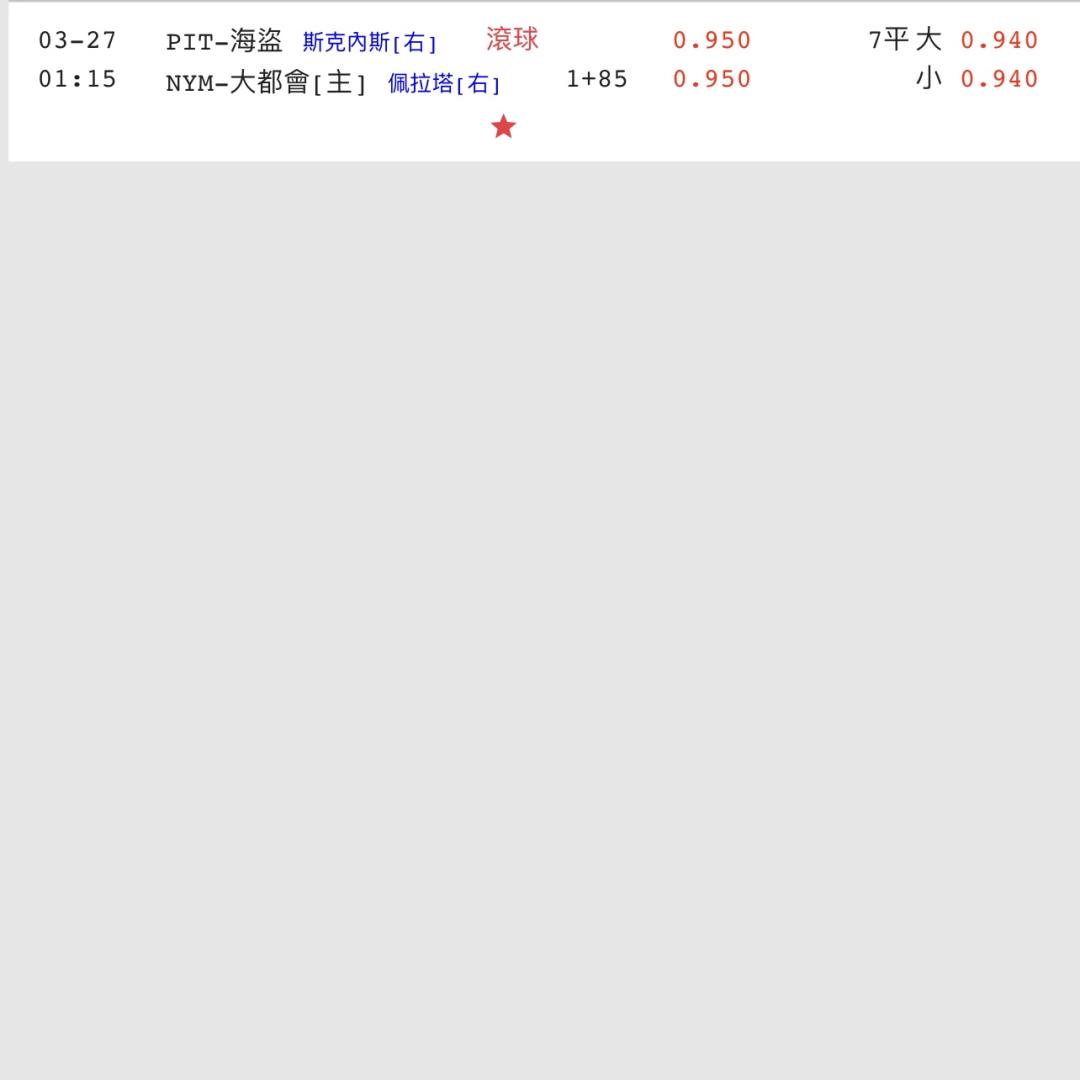Open pitcher link 佩拉塔[右]

point(443,84)
